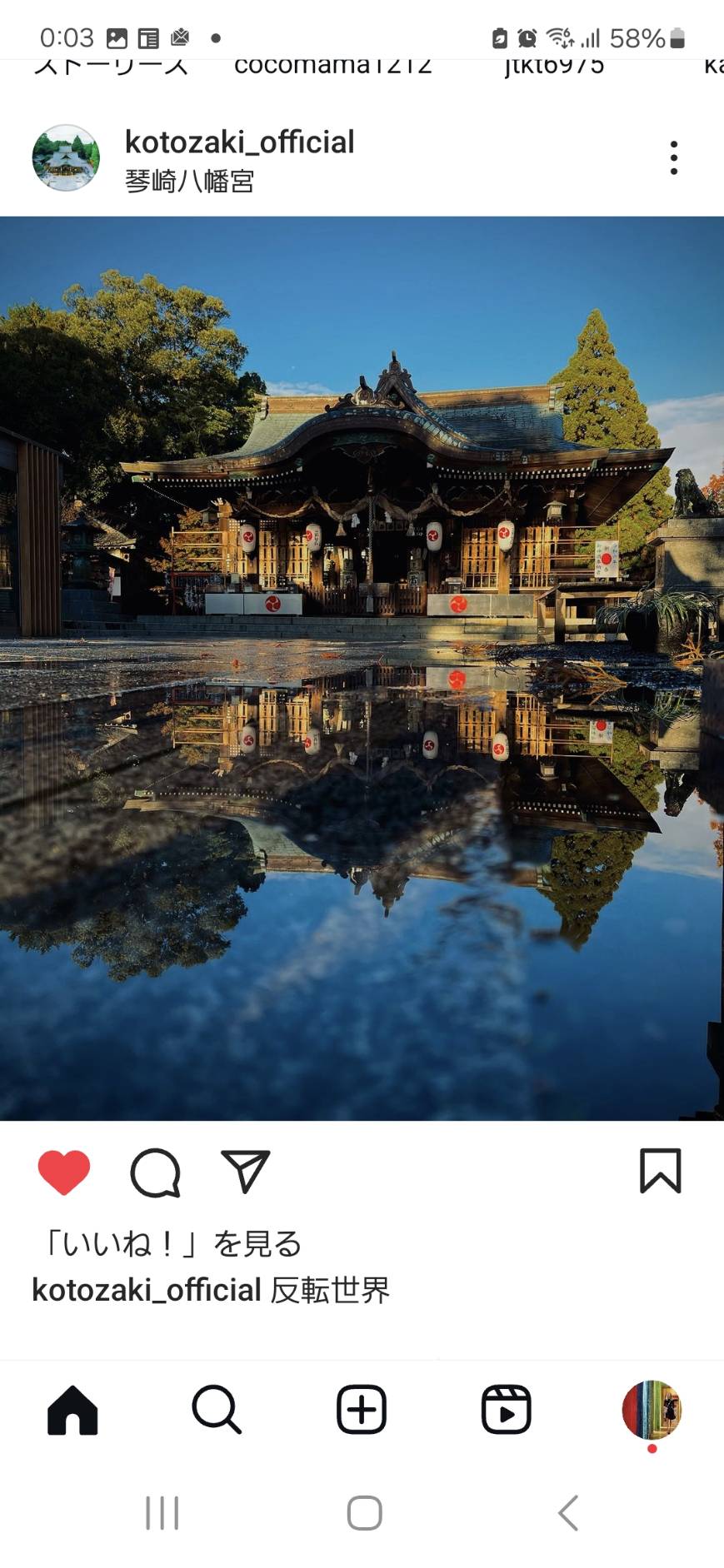
Task: View who liked via 「いいね！」を見る
Action: (x=169, y=1243)
